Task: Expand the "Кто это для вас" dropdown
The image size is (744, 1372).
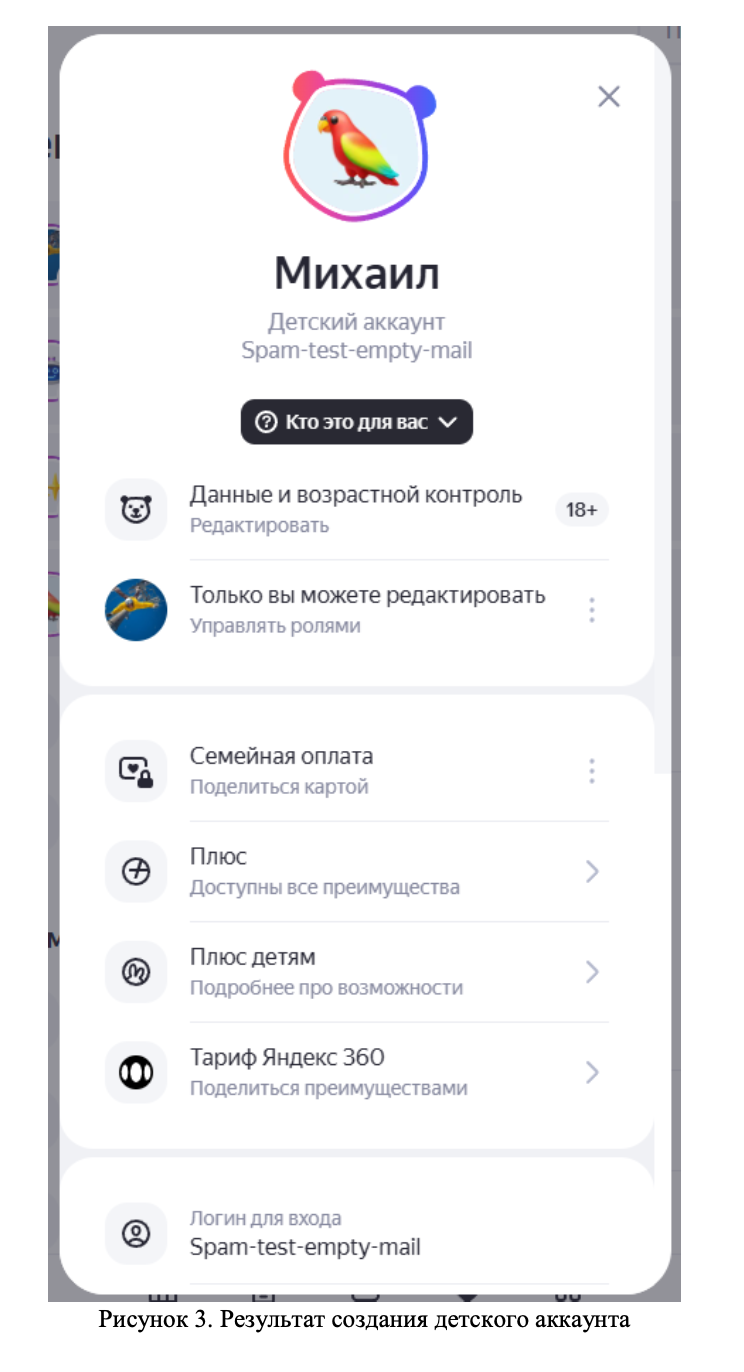Action: point(356,422)
